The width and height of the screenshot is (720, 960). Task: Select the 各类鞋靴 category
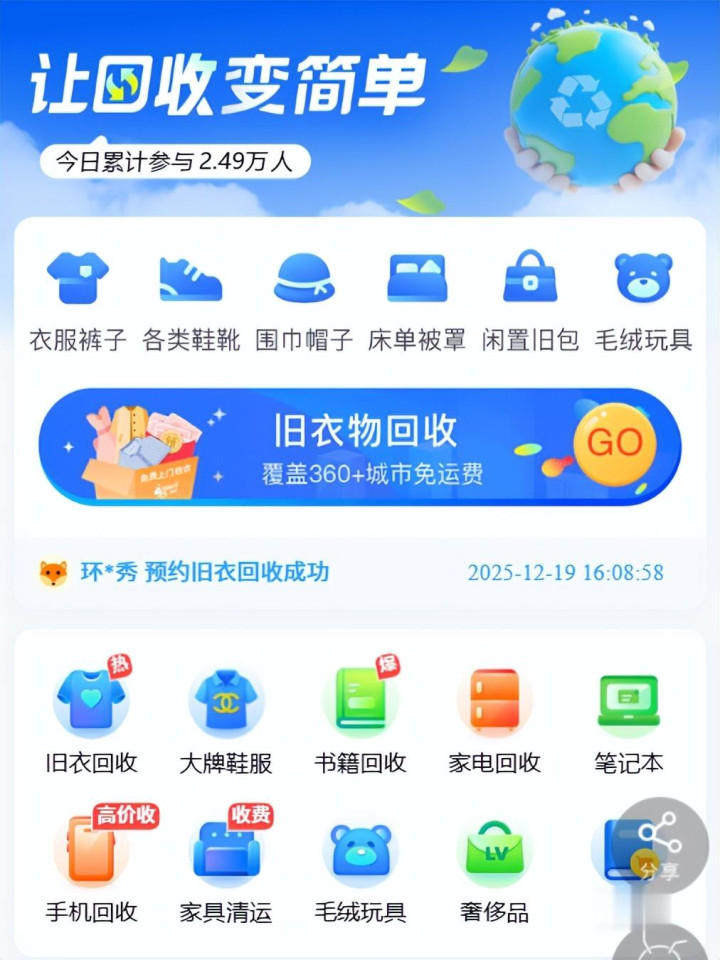coord(191,298)
